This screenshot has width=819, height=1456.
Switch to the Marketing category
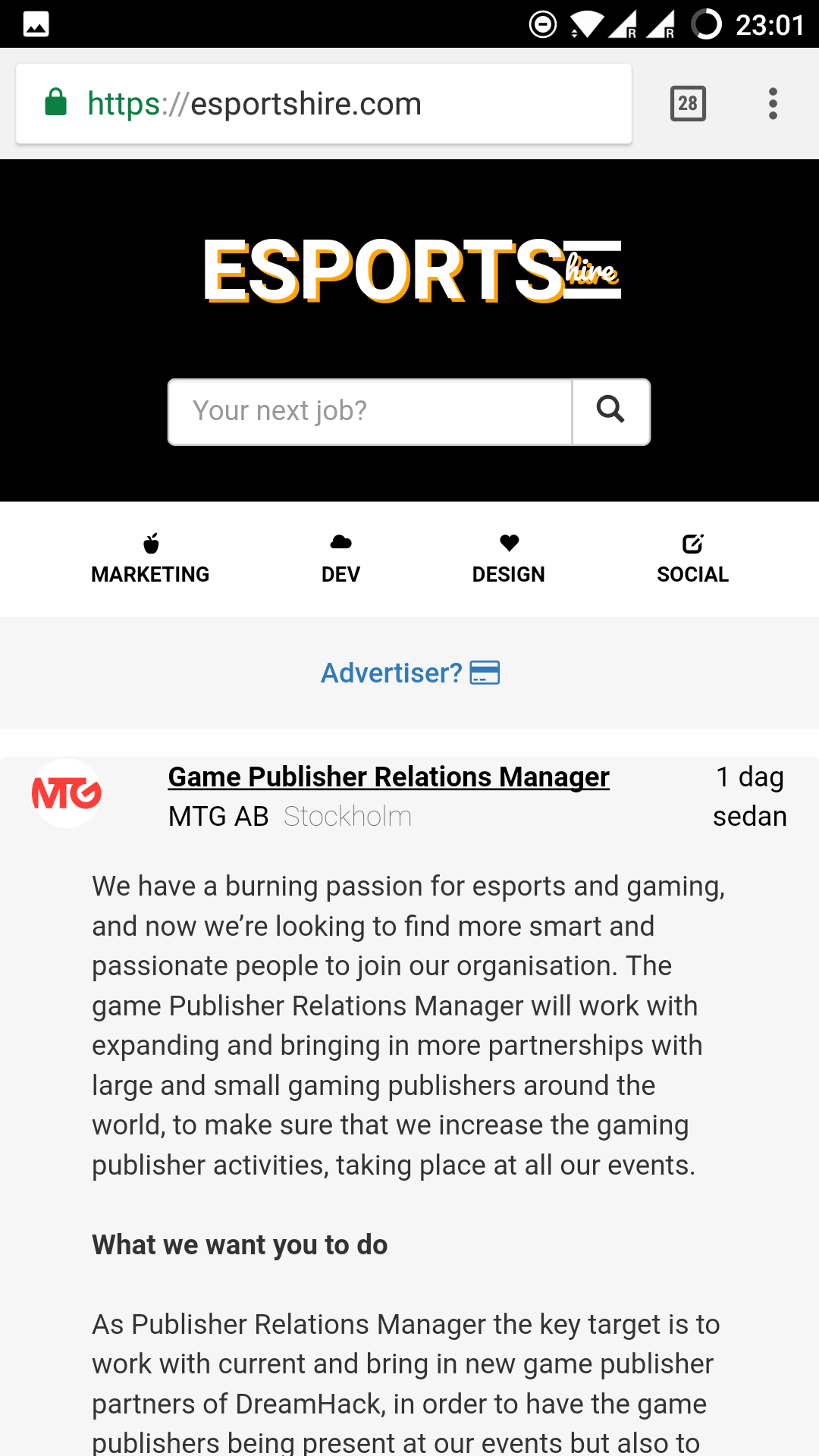150,560
